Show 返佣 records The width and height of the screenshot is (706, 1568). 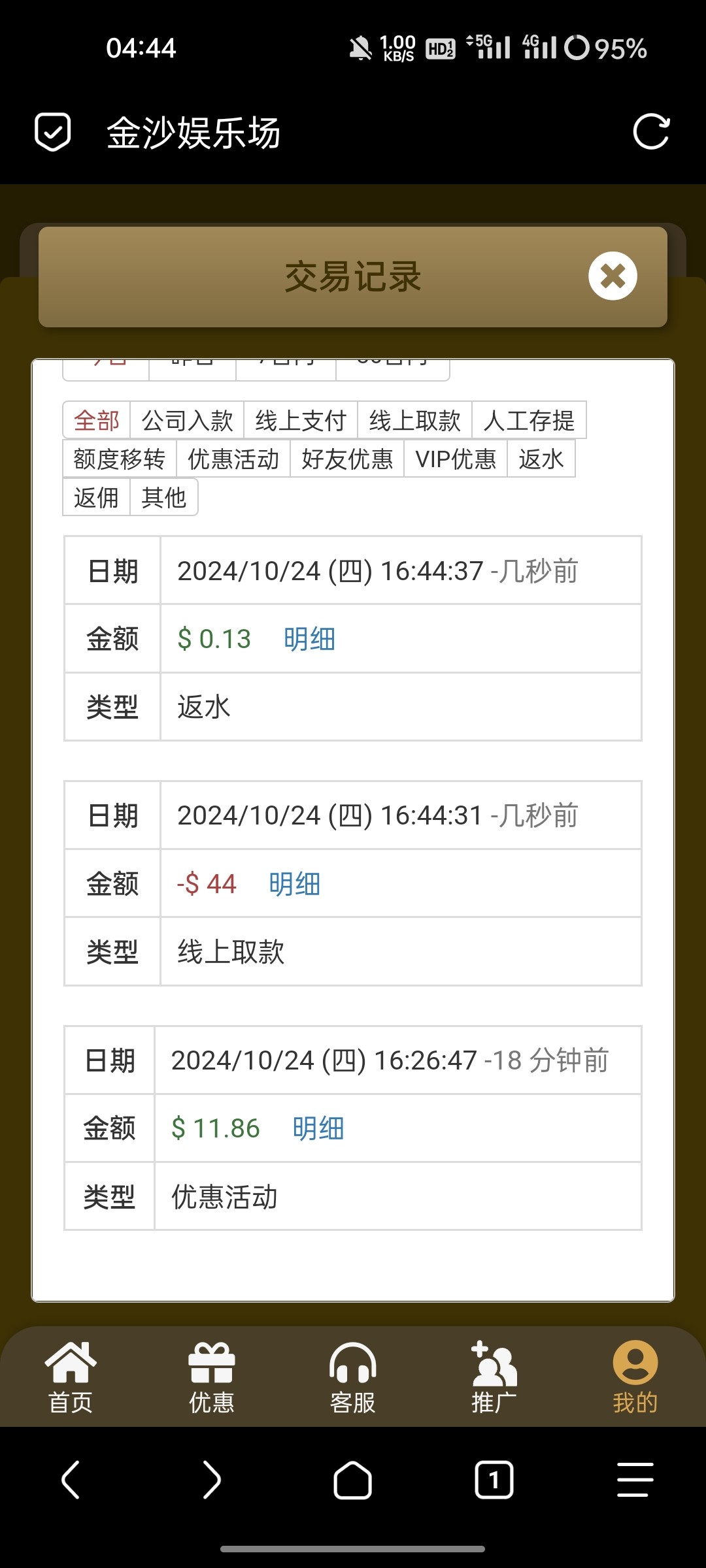tap(96, 497)
